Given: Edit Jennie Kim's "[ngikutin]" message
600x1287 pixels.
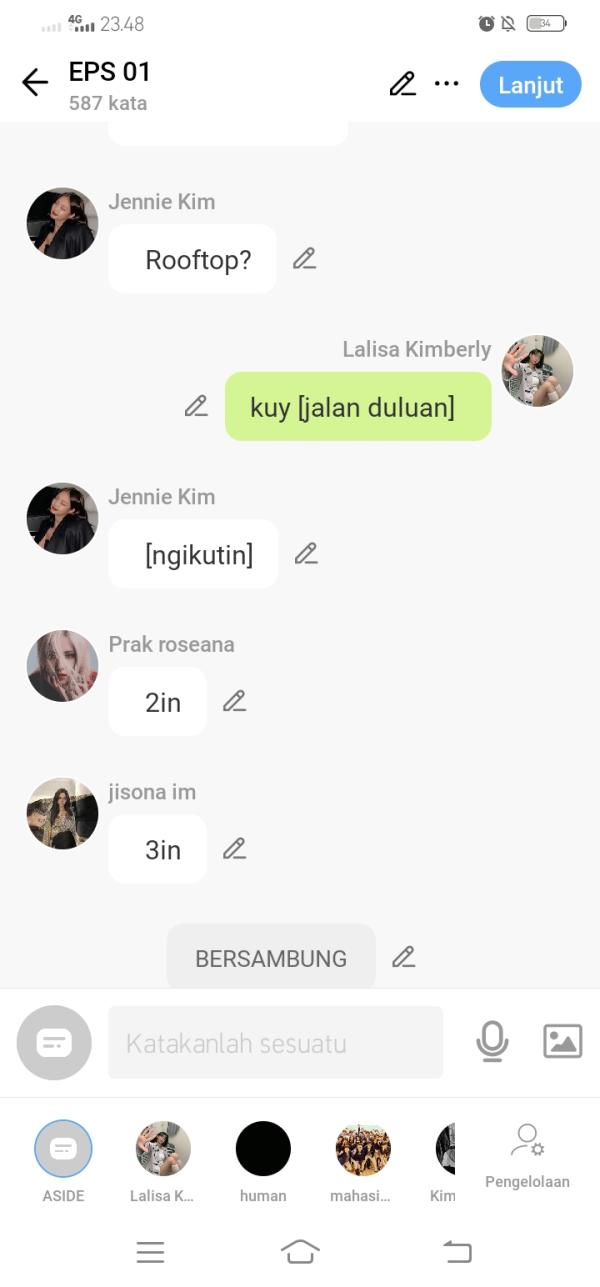Looking at the screenshot, I should click(x=306, y=554).
